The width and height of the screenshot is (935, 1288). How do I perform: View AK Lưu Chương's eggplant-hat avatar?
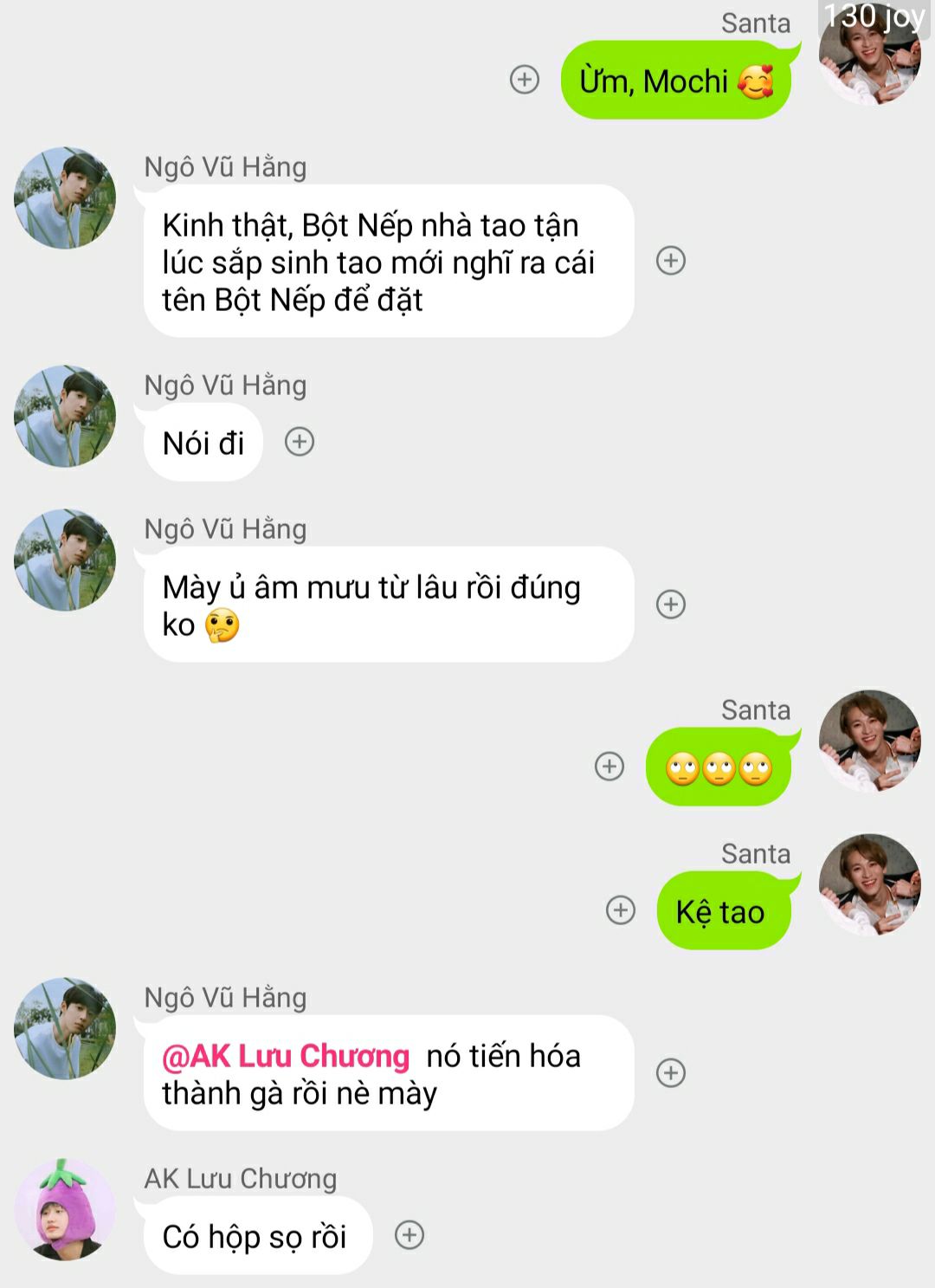(x=65, y=1209)
